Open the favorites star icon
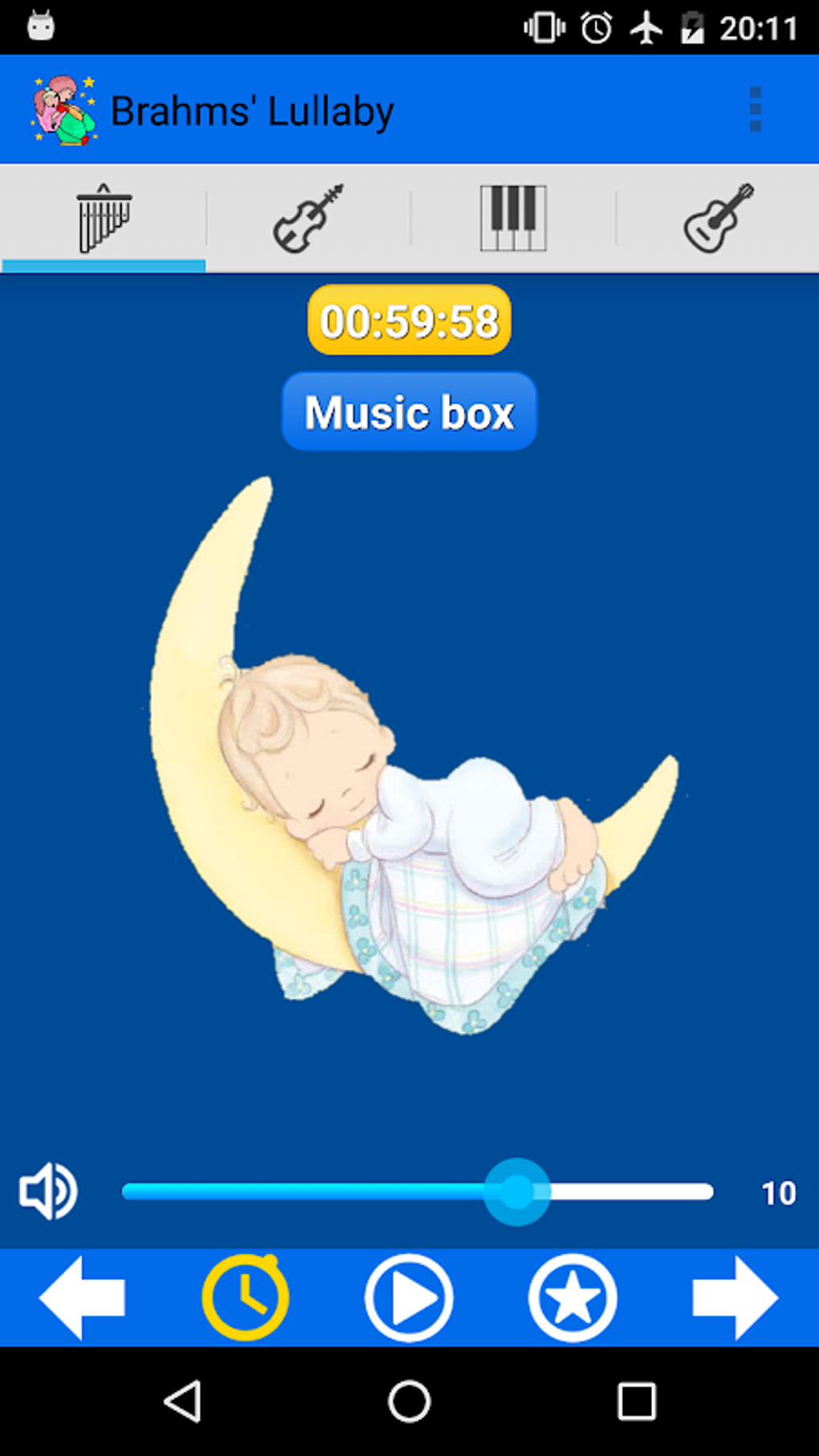The width and height of the screenshot is (819, 1456). pos(572,1295)
